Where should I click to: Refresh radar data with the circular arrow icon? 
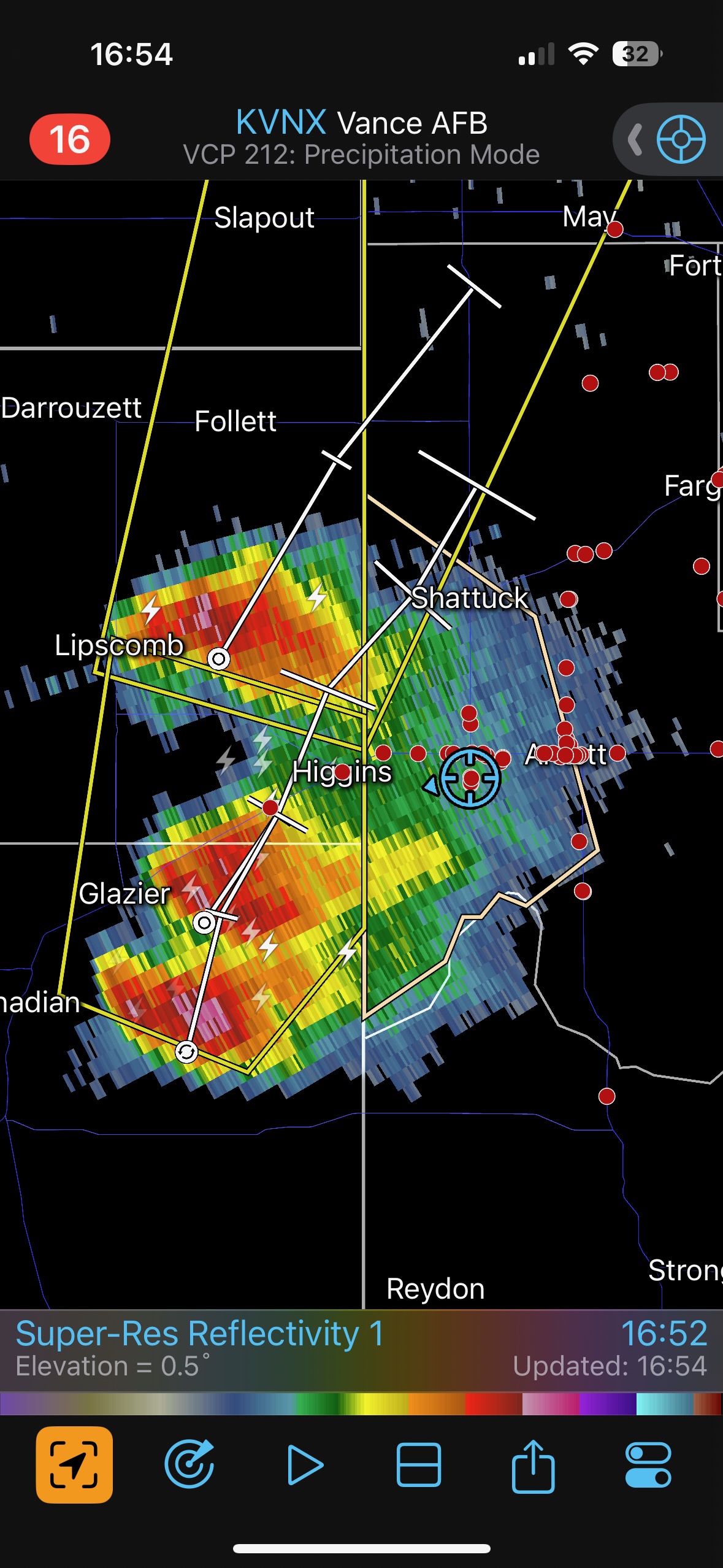tap(189, 1464)
